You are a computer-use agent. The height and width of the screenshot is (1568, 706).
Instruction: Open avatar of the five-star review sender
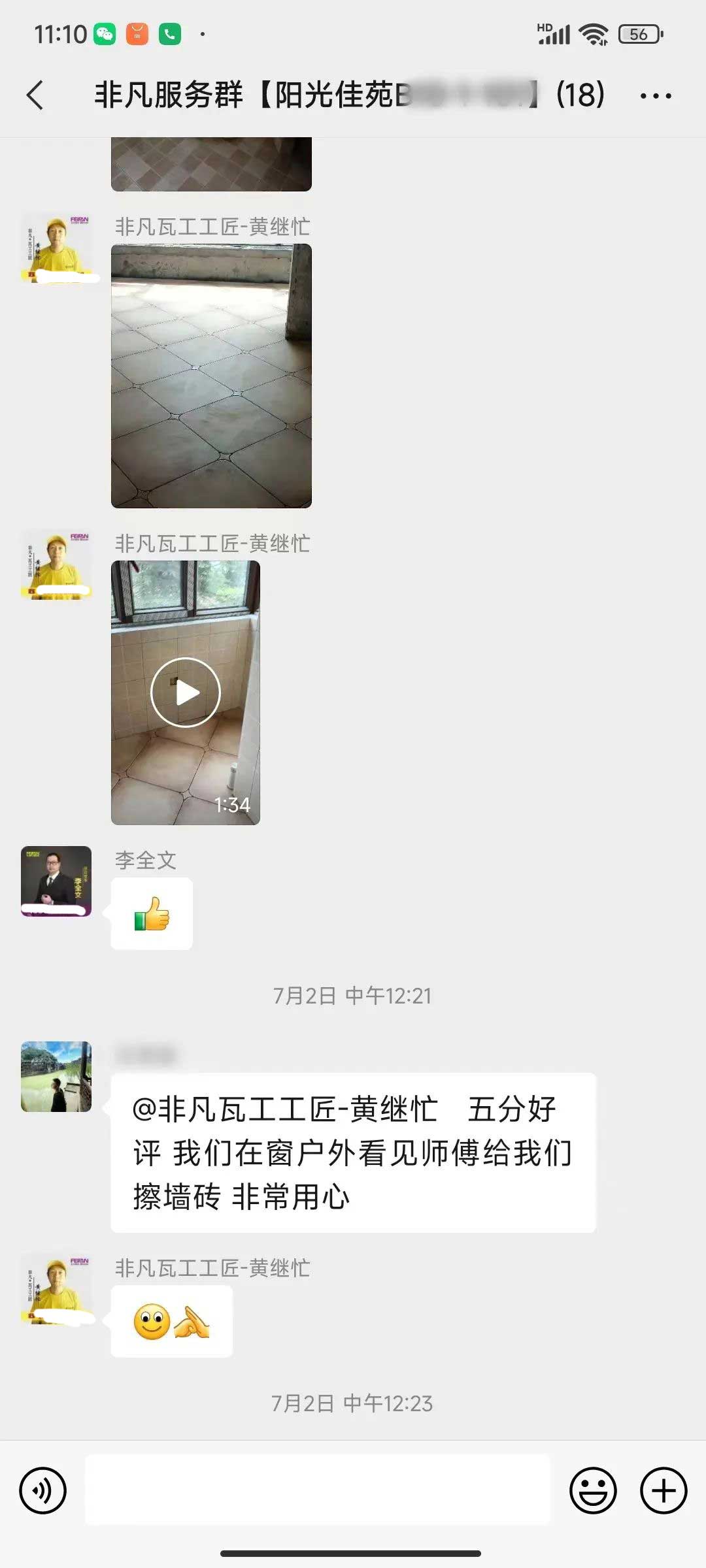[56, 1077]
